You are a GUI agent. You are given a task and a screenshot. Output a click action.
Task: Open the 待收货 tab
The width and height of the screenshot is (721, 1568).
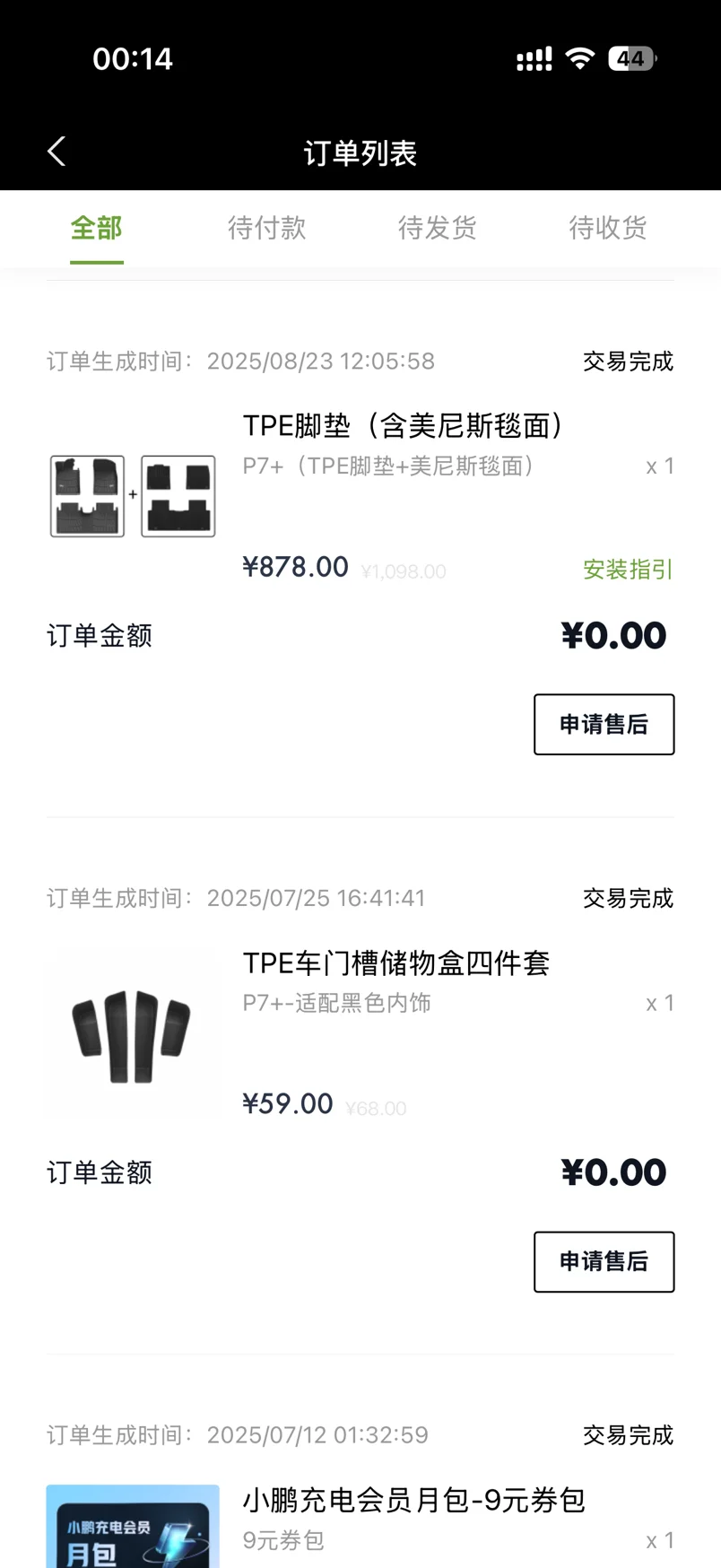click(607, 228)
